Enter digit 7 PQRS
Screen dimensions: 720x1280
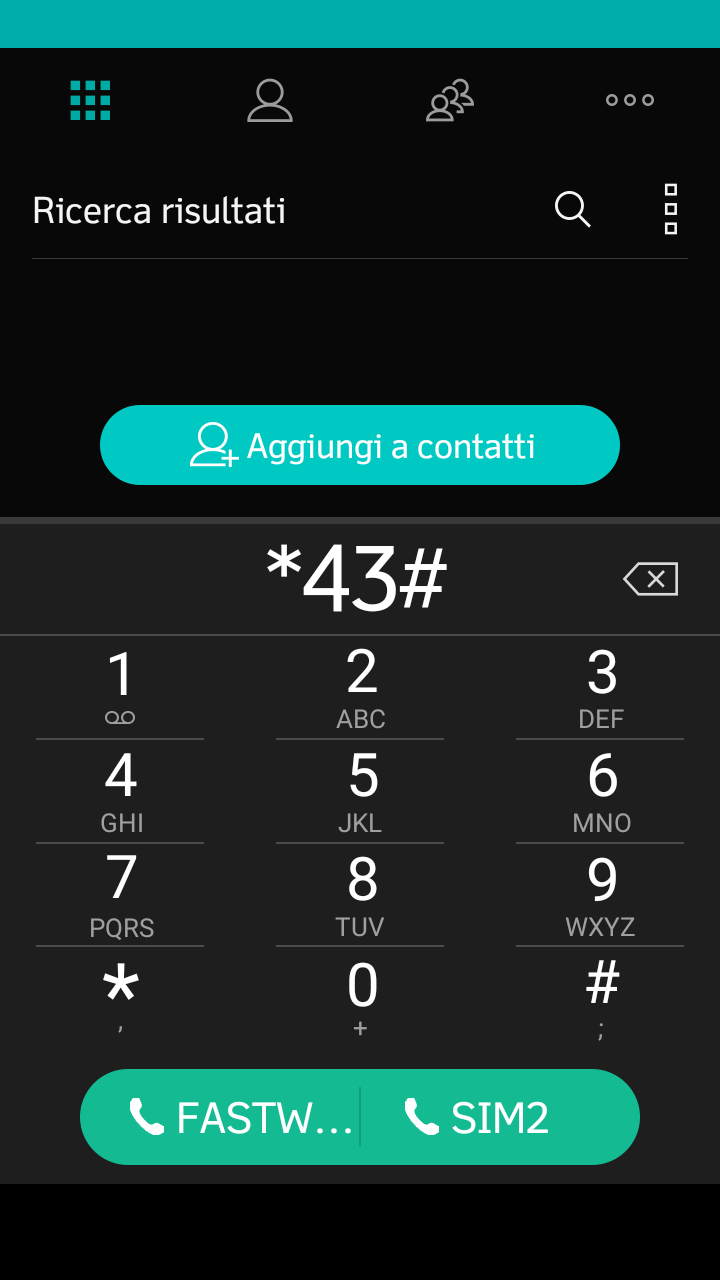point(120,895)
